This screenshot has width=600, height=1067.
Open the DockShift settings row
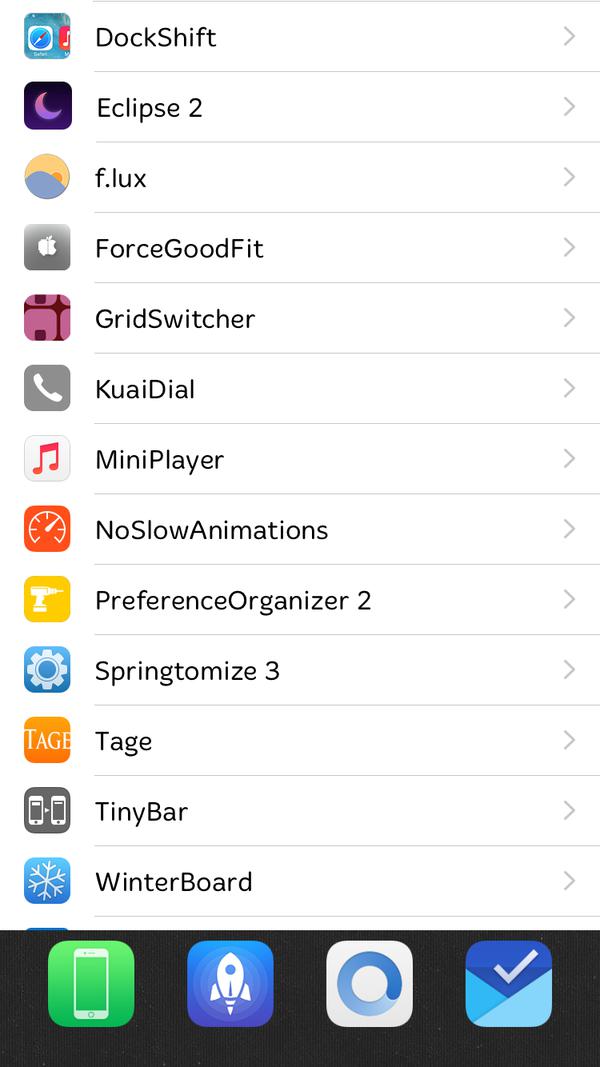(300, 37)
